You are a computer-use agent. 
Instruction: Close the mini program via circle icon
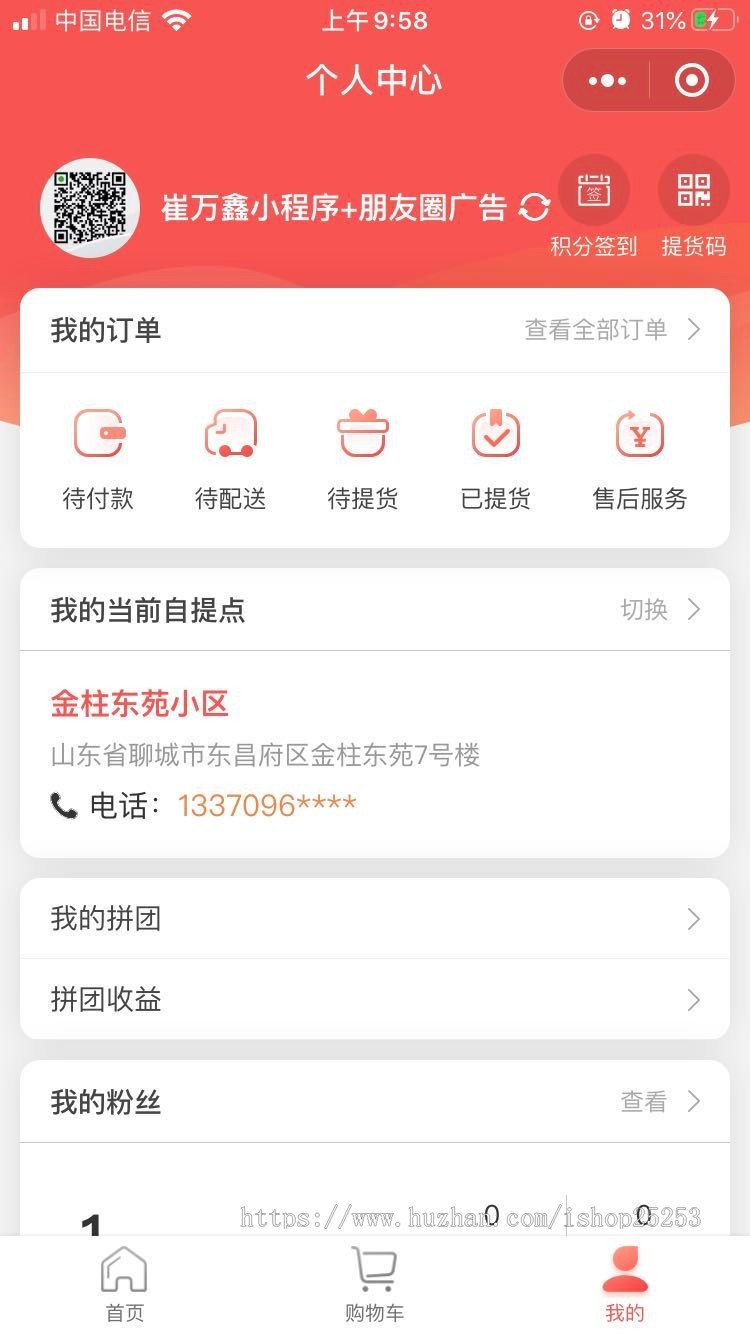(692, 81)
